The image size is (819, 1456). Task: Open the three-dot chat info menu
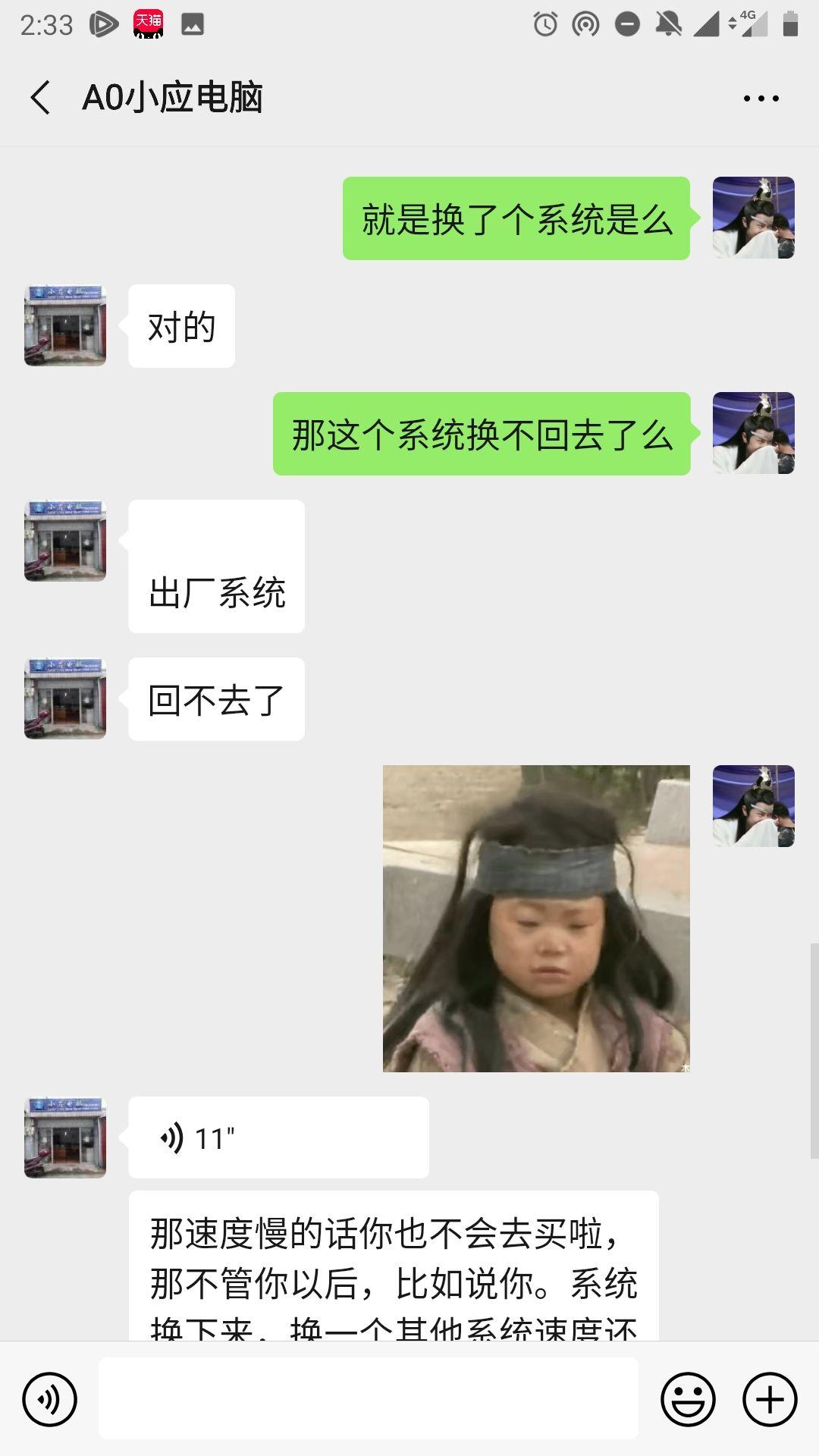761,98
